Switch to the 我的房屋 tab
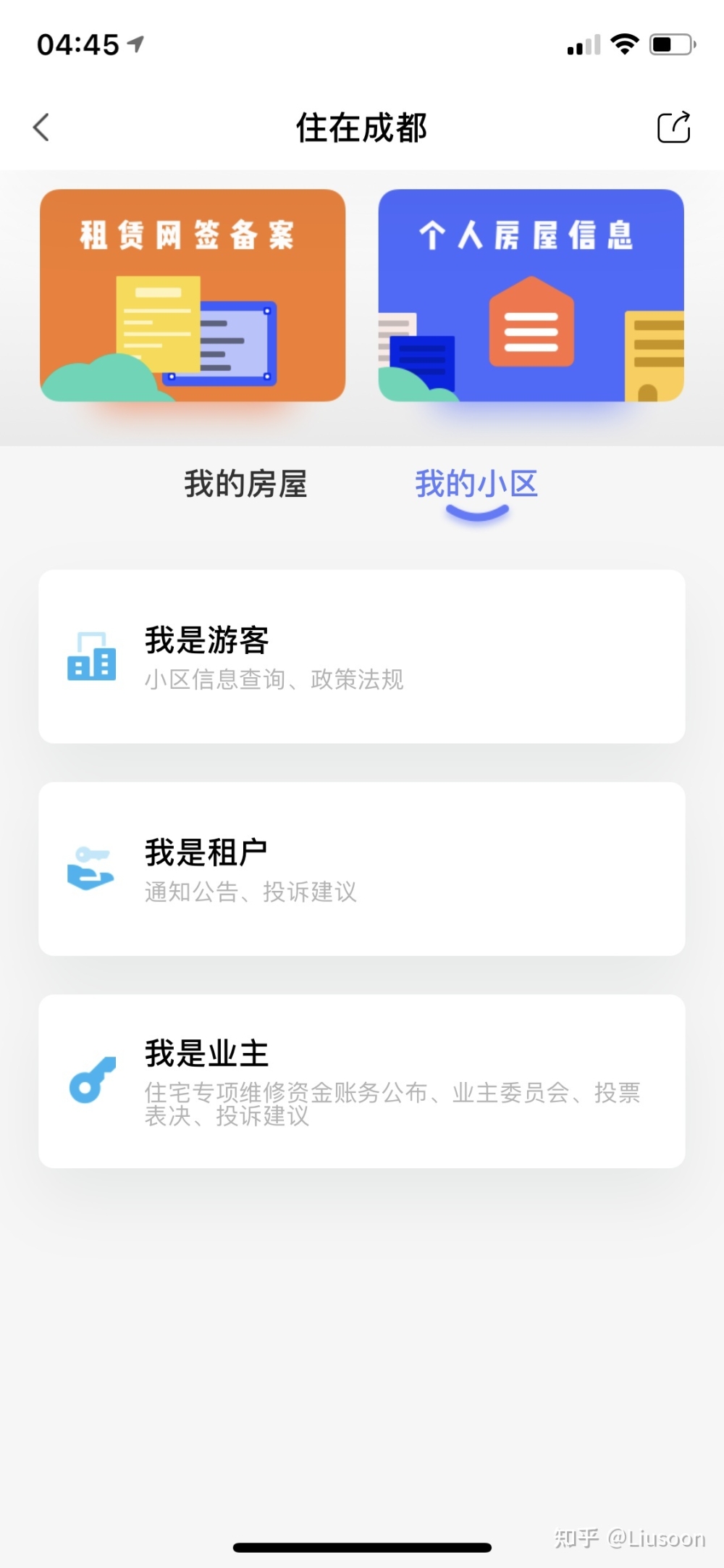 (x=245, y=484)
